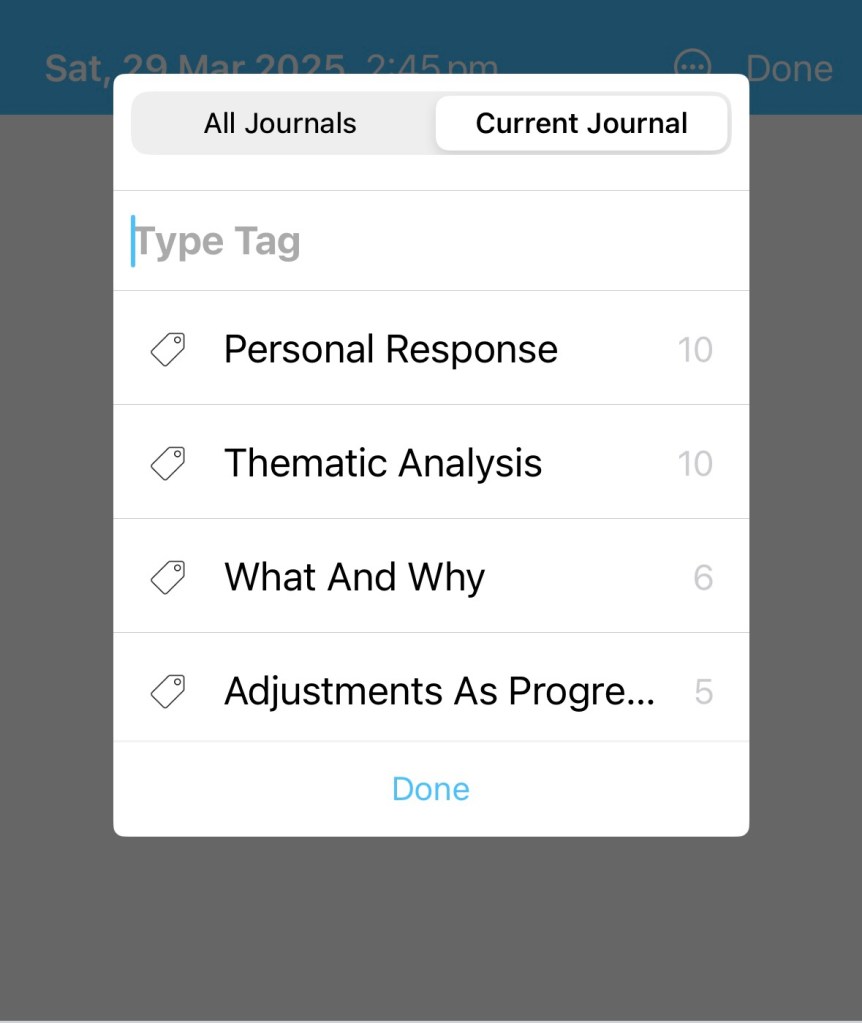Screen dimensions: 862x1023
Task: Open the three-dot more options icon
Action: [692, 66]
